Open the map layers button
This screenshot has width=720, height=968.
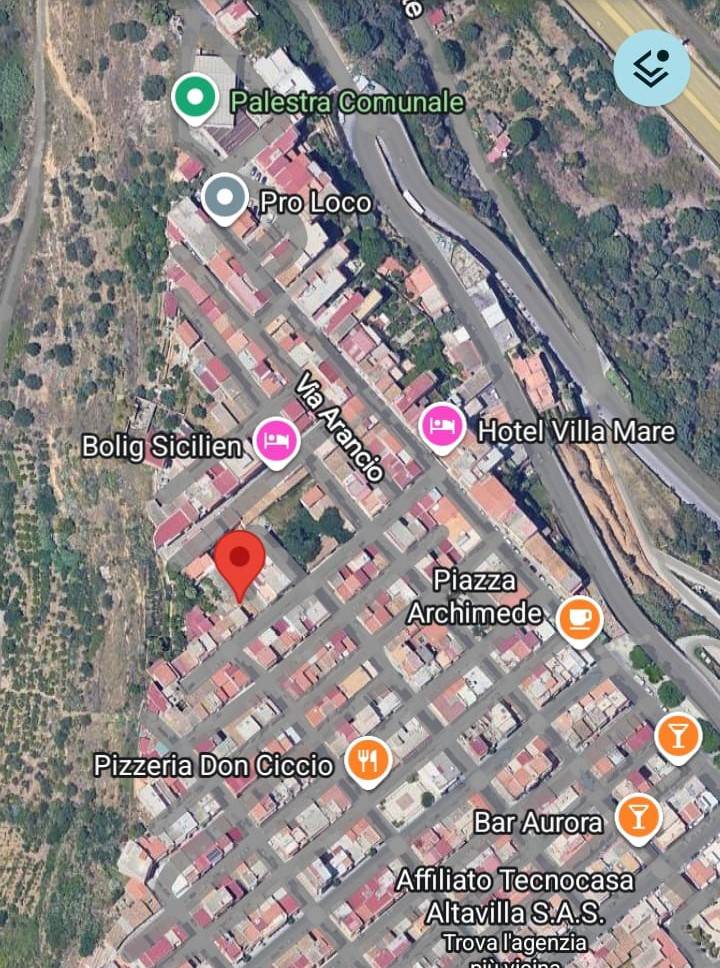pos(652,68)
